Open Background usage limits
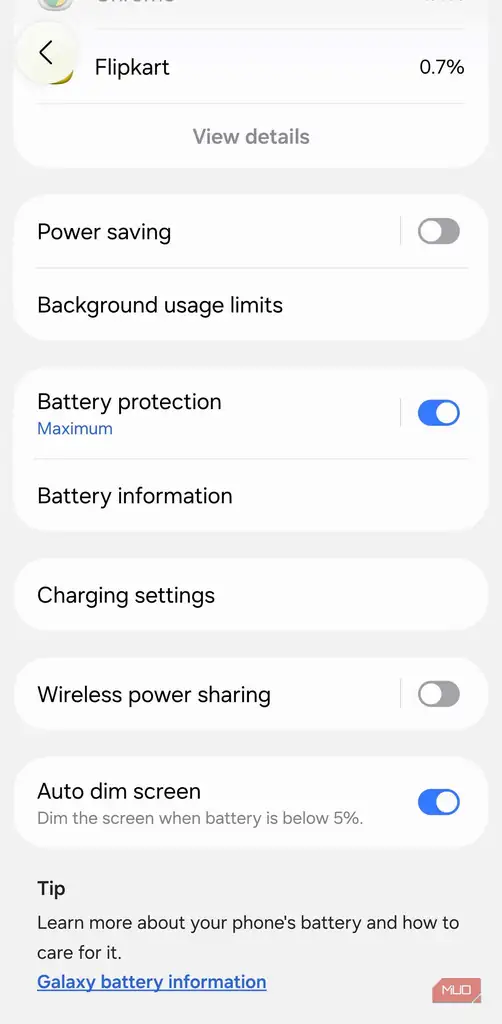Viewport: 502px width, 1024px height. click(x=251, y=305)
